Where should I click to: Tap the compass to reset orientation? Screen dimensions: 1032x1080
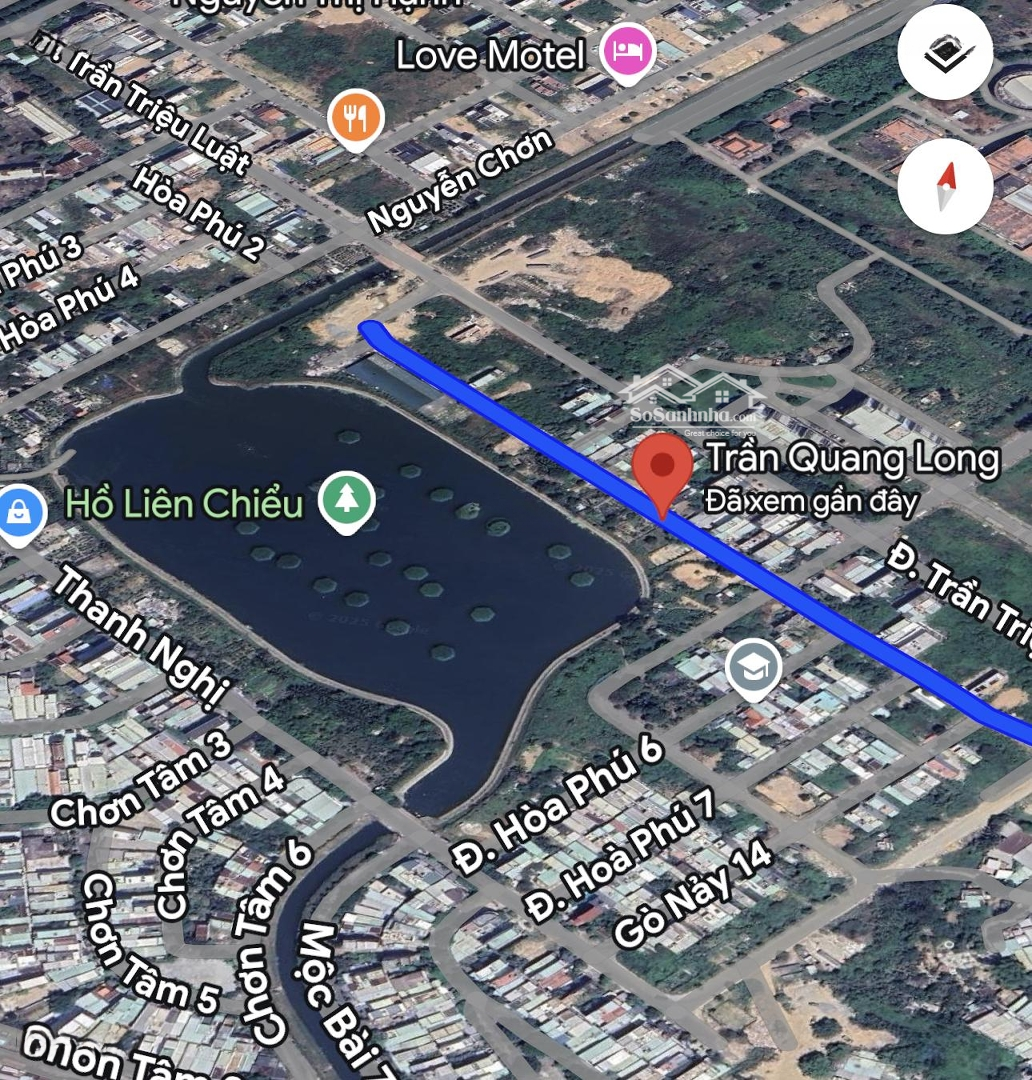[x=945, y=186]
